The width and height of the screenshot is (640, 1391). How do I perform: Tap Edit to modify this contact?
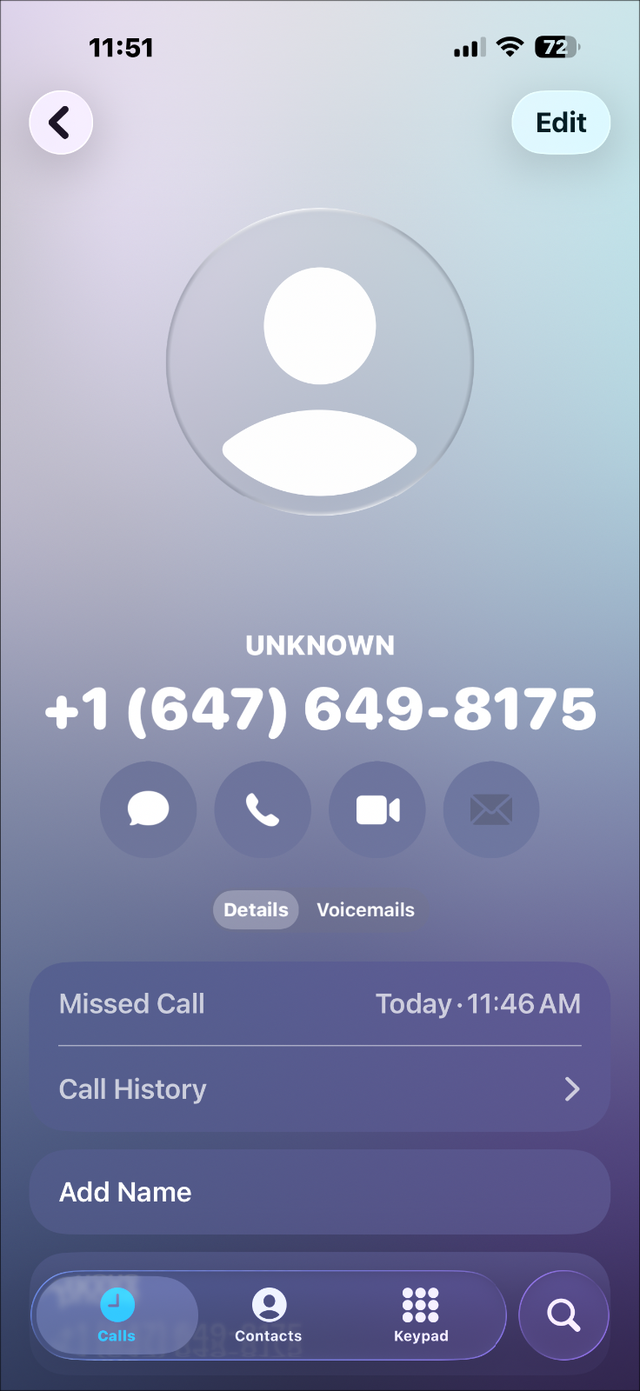point(560,123)
